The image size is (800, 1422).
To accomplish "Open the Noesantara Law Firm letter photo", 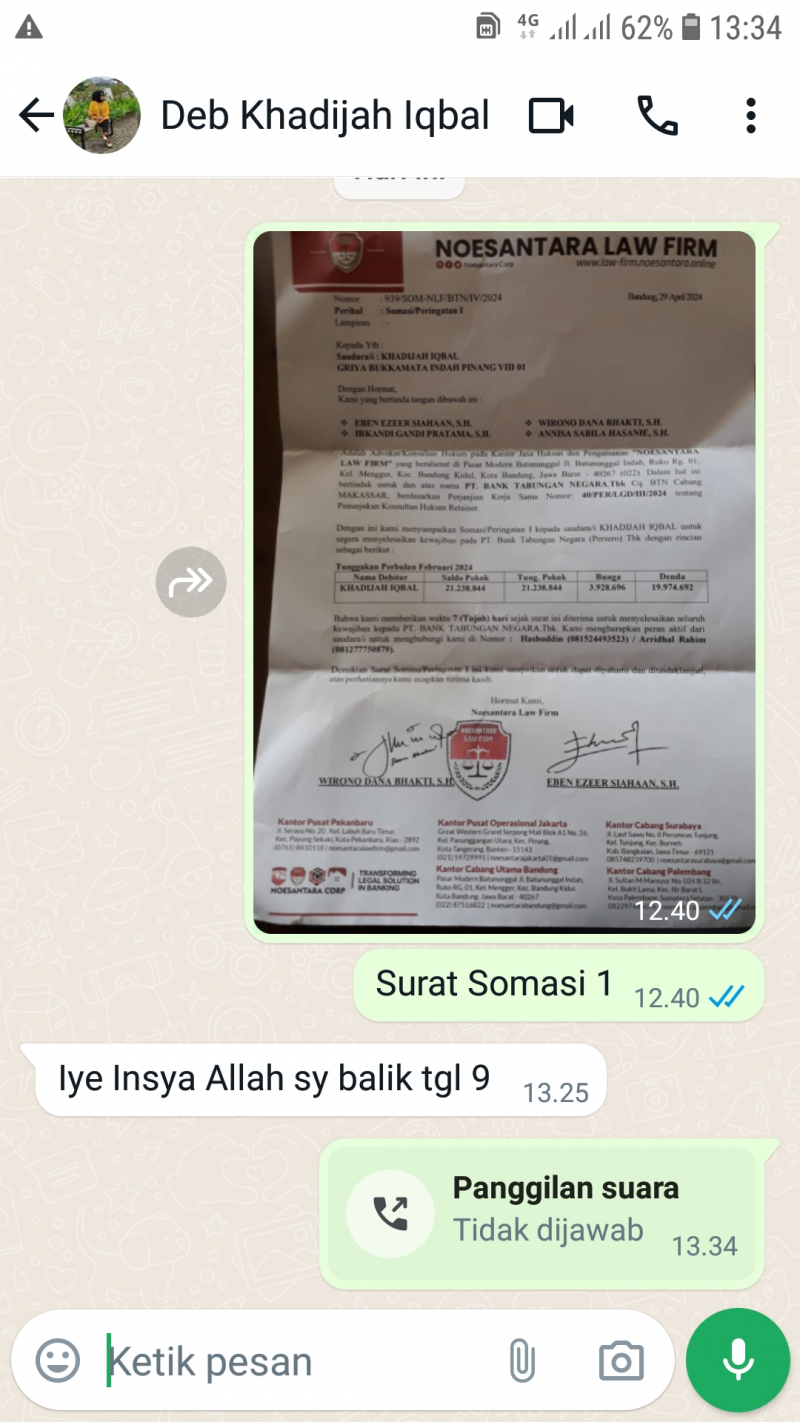I will [x=504, y=580].
